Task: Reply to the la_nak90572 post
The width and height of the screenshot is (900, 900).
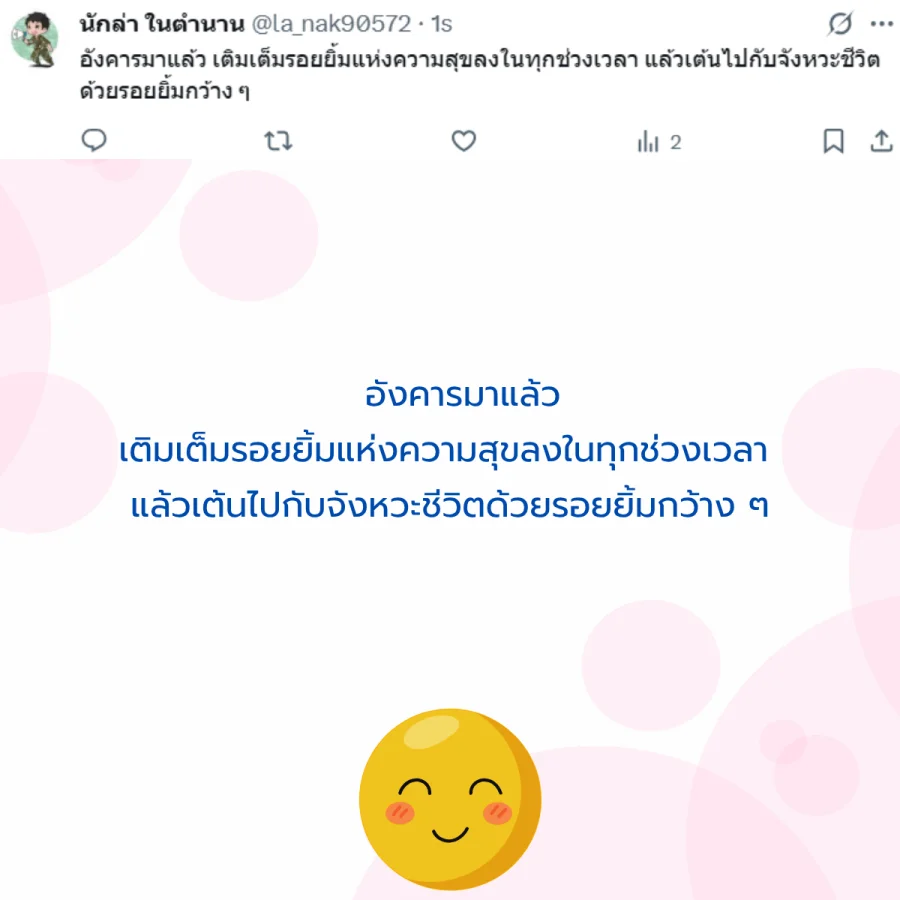Action: tap(94, 141)
